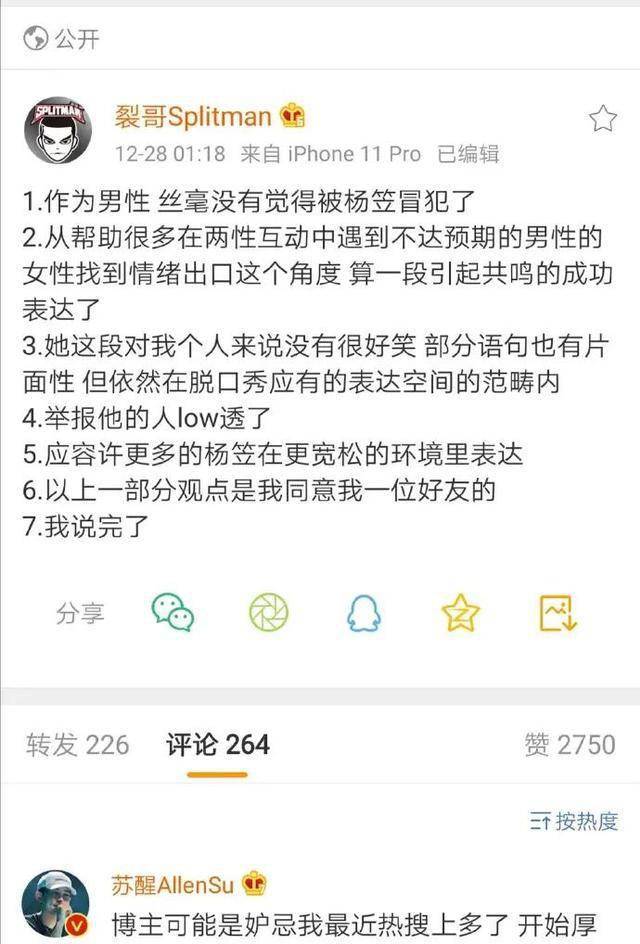The height and width of the screenshot is (944, 640).
Task: Save the post as an image
Action: click(558, 612)
